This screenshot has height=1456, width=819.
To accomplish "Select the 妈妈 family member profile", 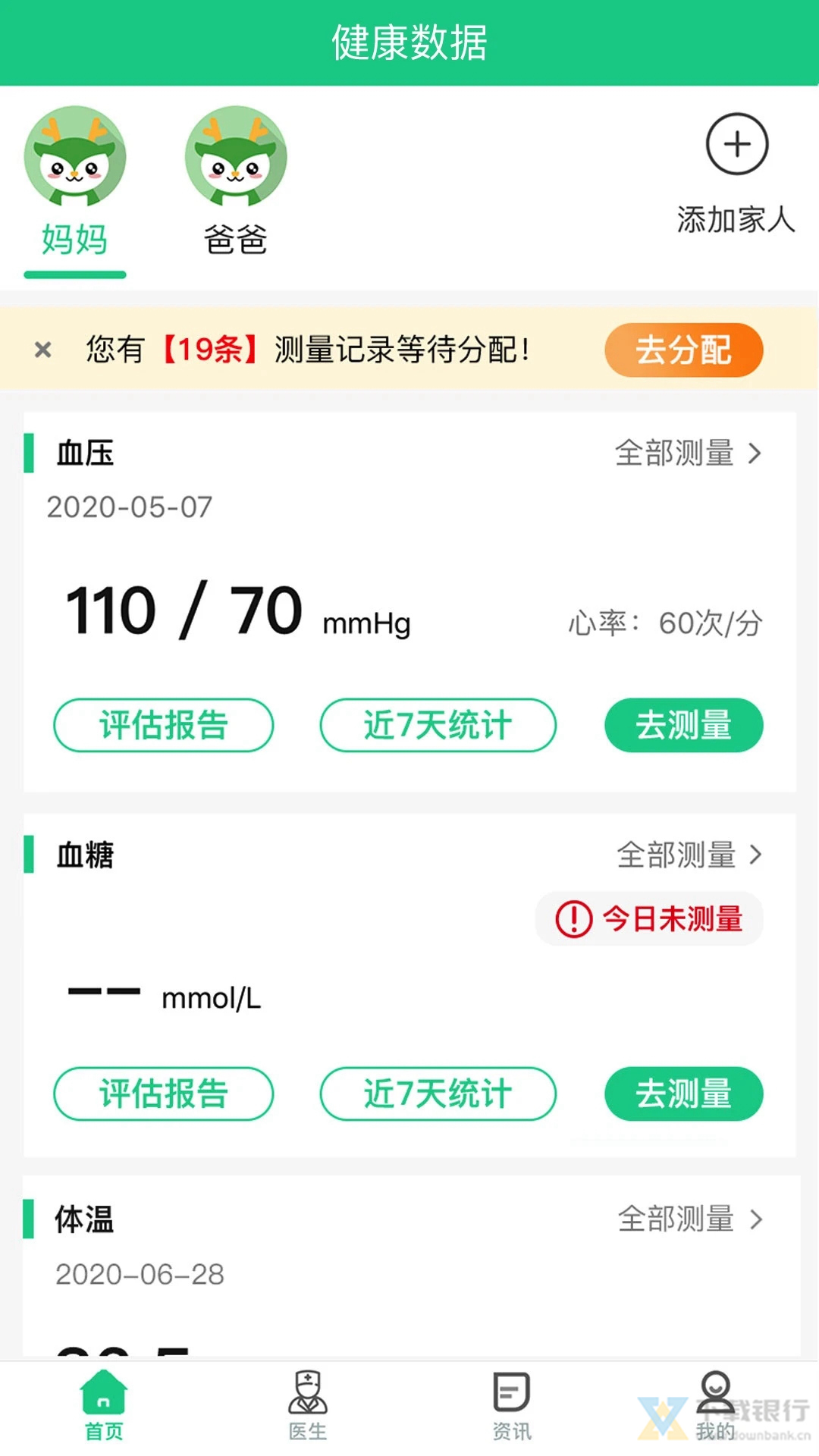I will 74,182.
